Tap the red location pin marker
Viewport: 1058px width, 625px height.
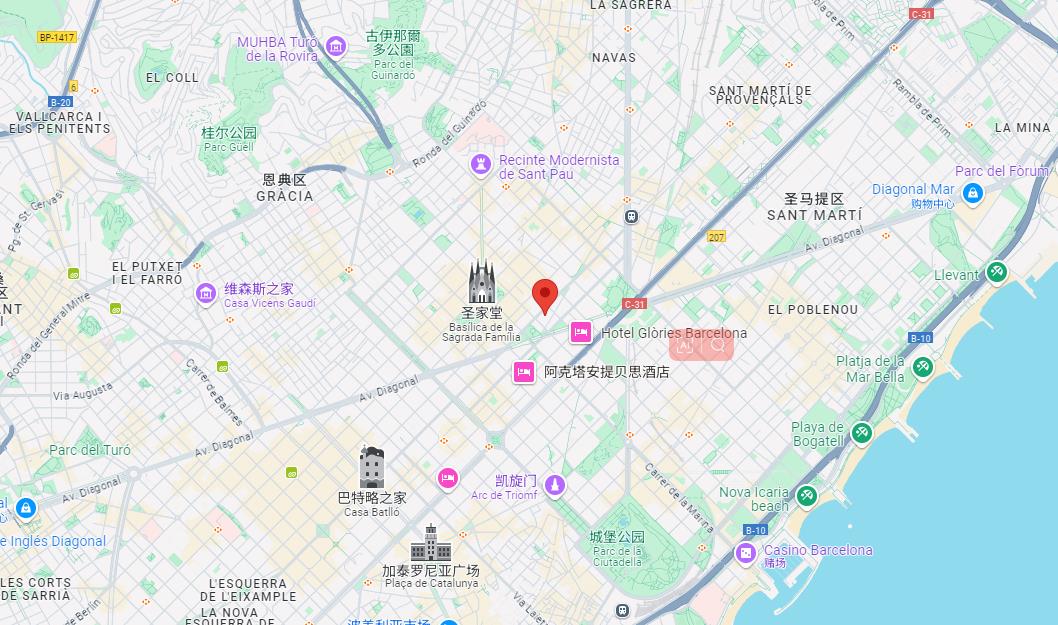[545, 295]
